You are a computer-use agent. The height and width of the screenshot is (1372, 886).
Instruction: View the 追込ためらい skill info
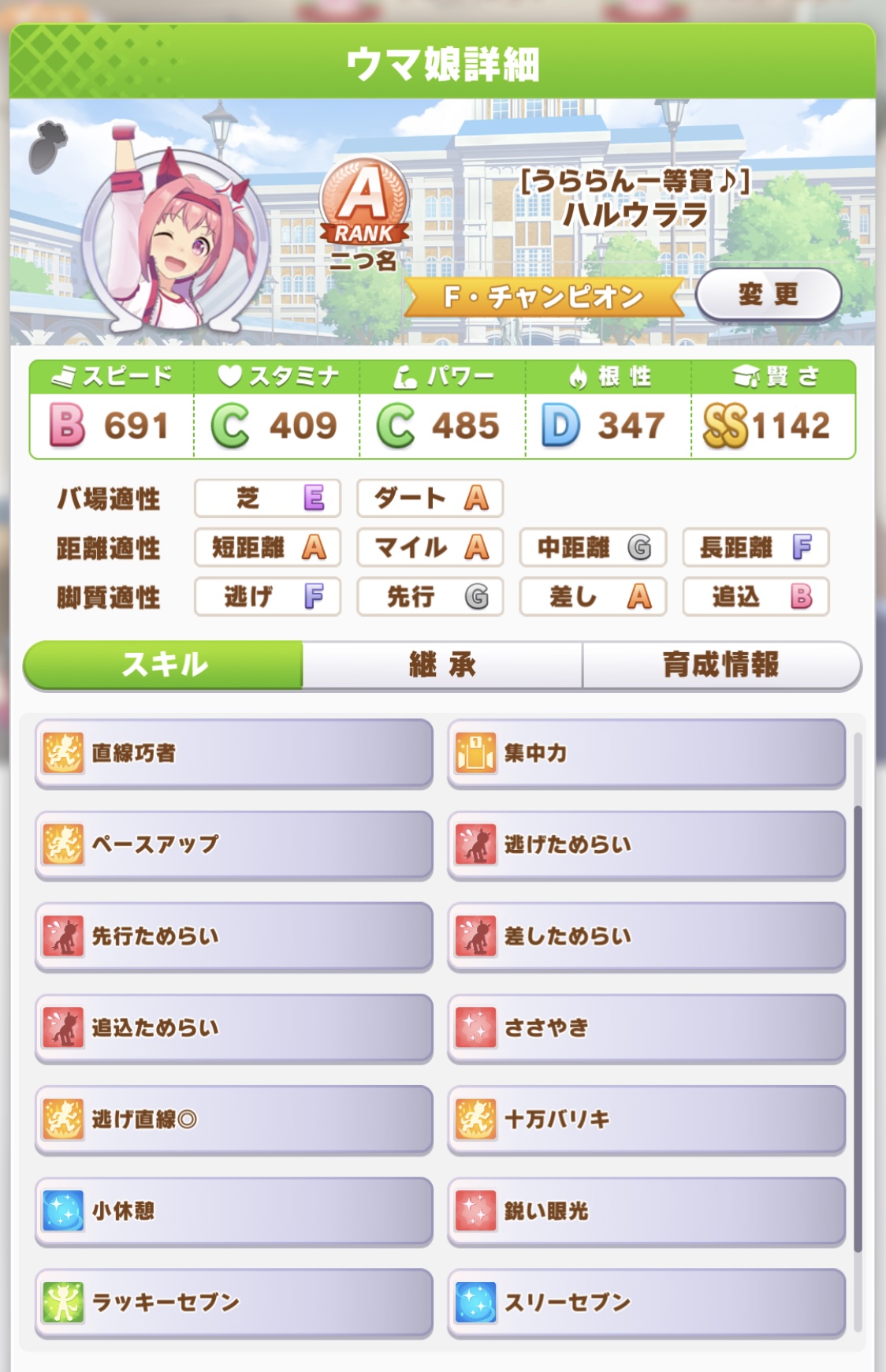[234, 1027]
